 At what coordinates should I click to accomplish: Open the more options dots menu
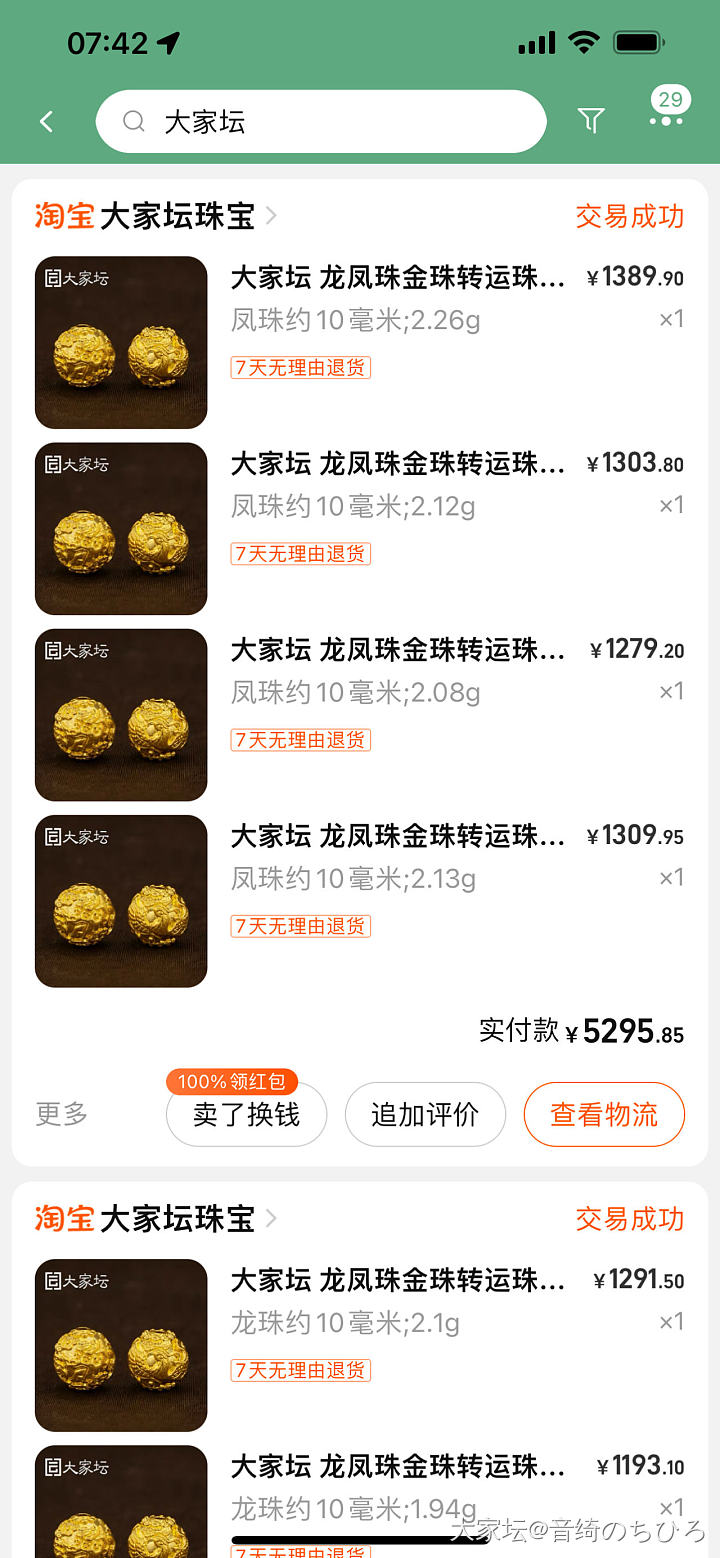pyautogui.click(x=666, y=121)
